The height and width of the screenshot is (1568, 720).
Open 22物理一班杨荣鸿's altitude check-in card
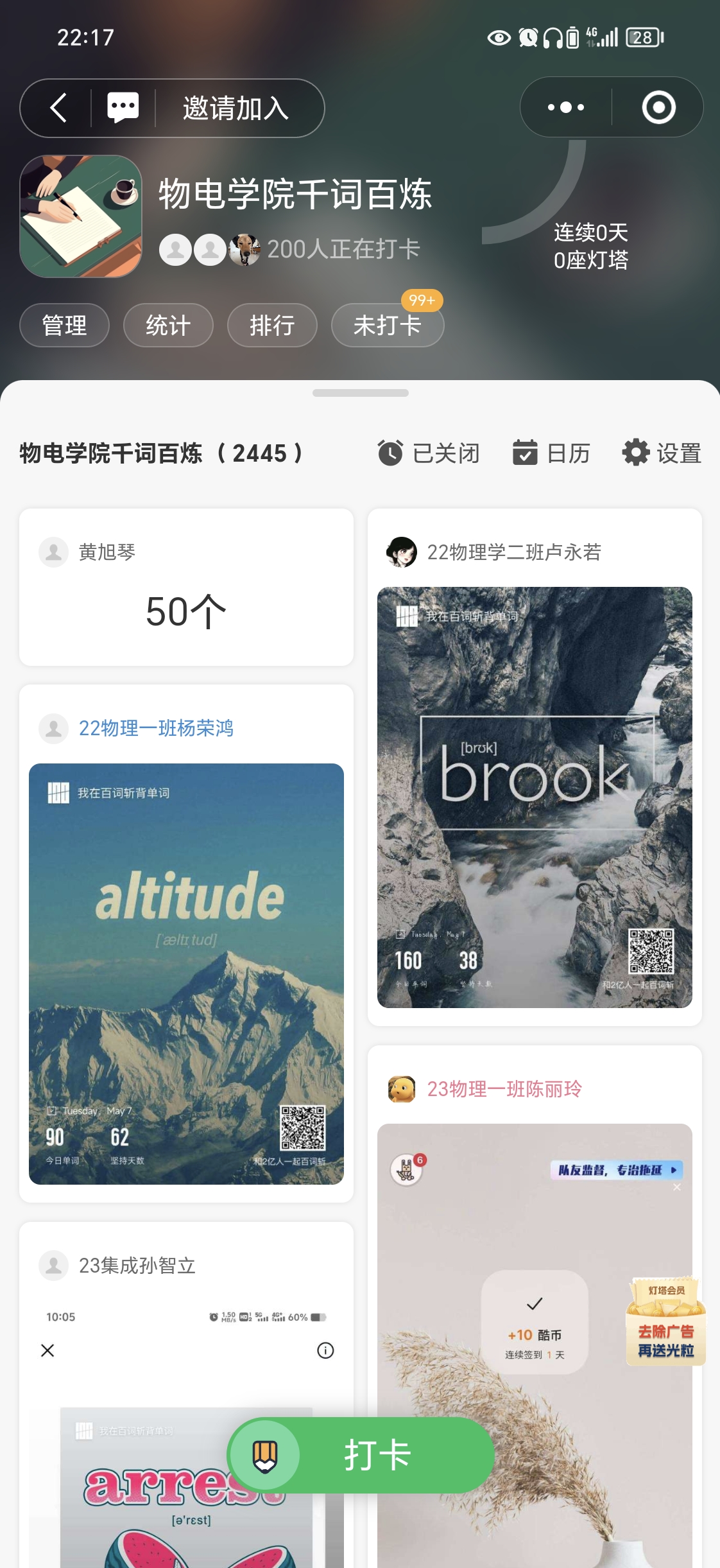point(186,973)
